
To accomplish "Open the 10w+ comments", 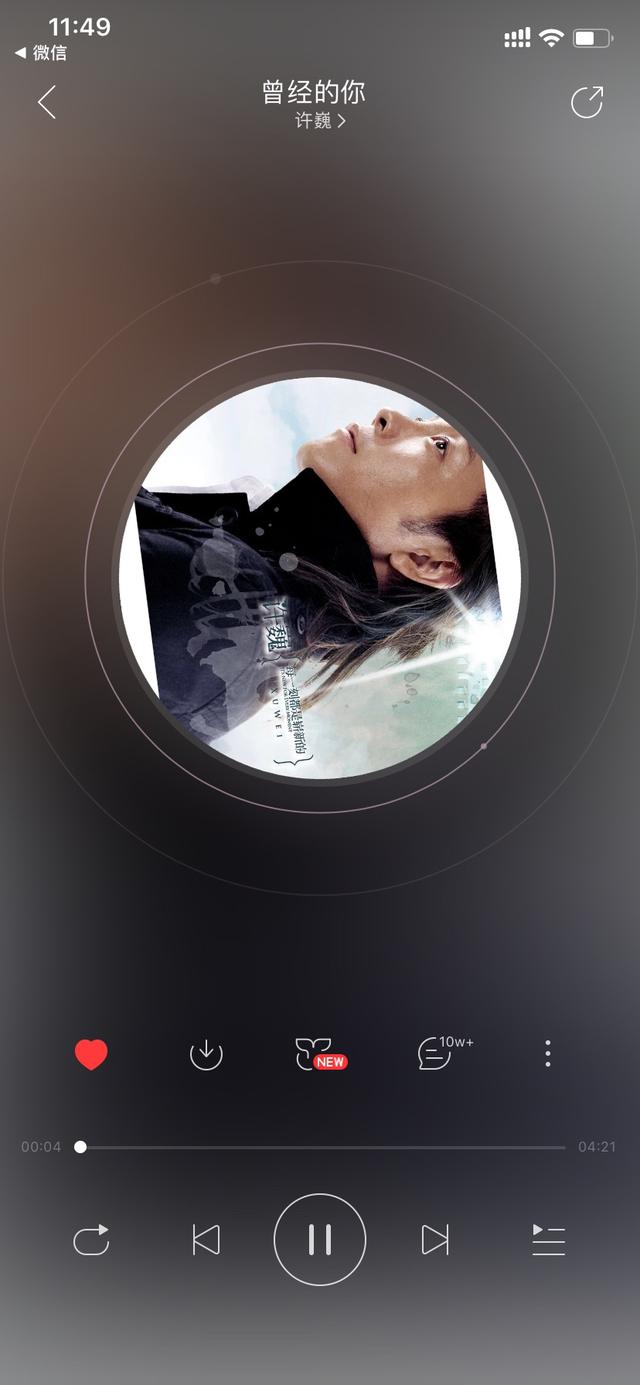I will 436,1054.
